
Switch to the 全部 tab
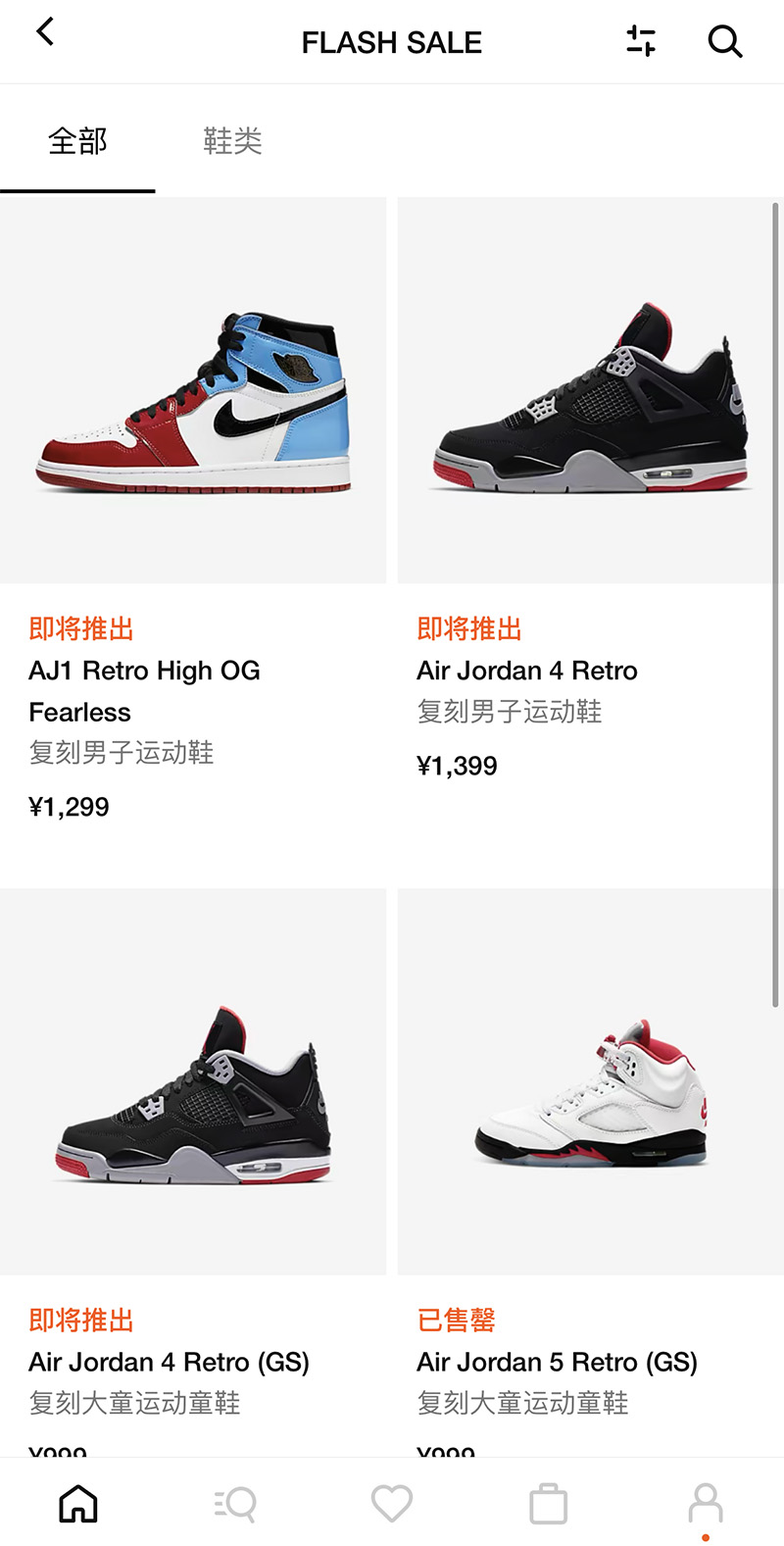pyautogui.click(x=77, y=142)
